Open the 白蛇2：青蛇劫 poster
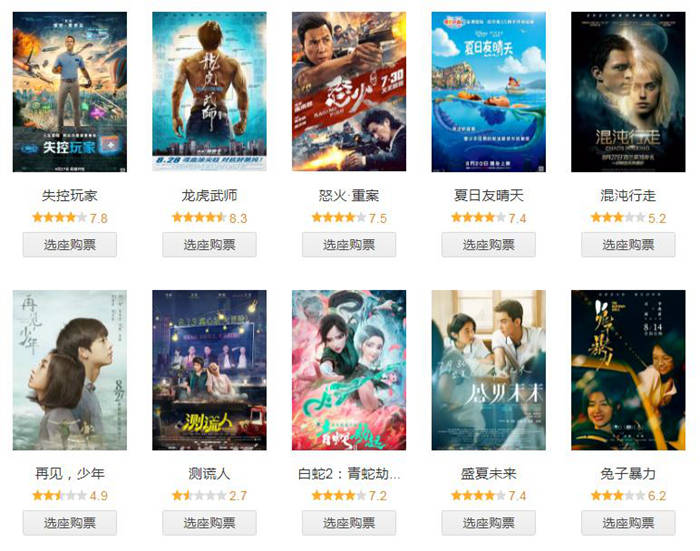 (349, 370)
